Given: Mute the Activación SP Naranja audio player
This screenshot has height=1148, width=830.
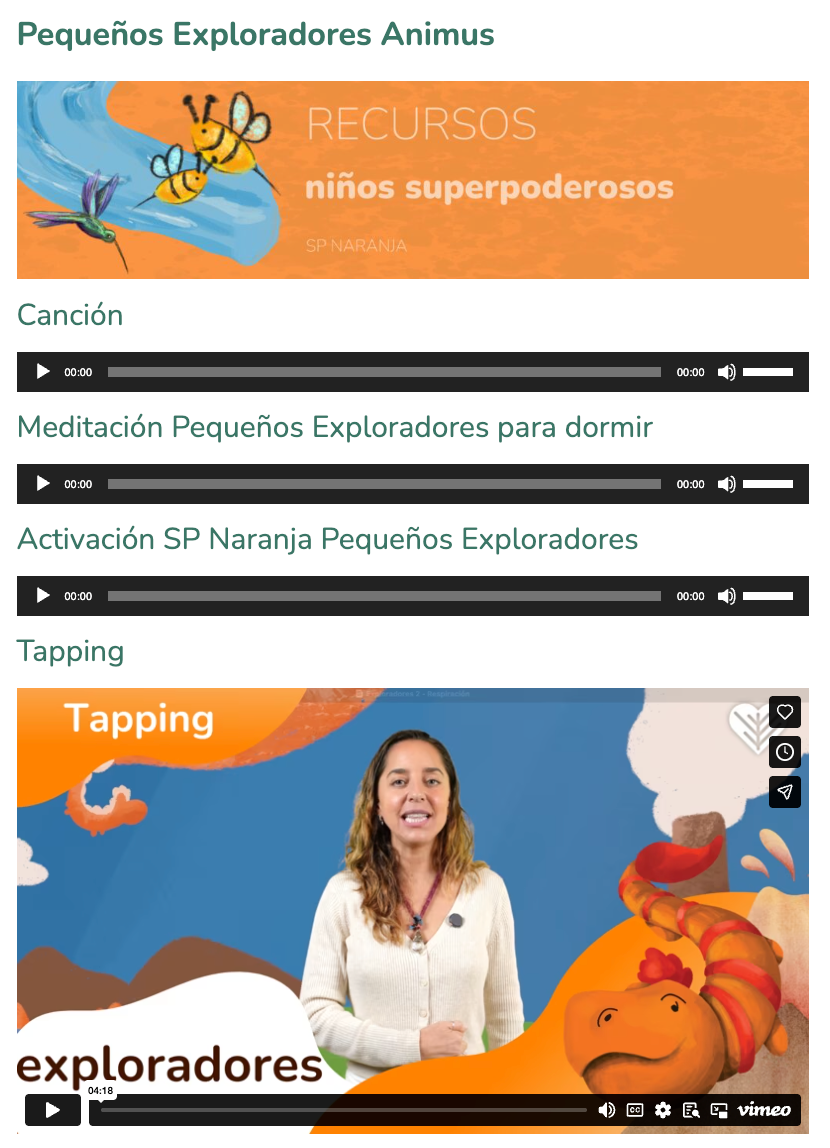Looking at the screenshot, I should click(x=727, y=595).
